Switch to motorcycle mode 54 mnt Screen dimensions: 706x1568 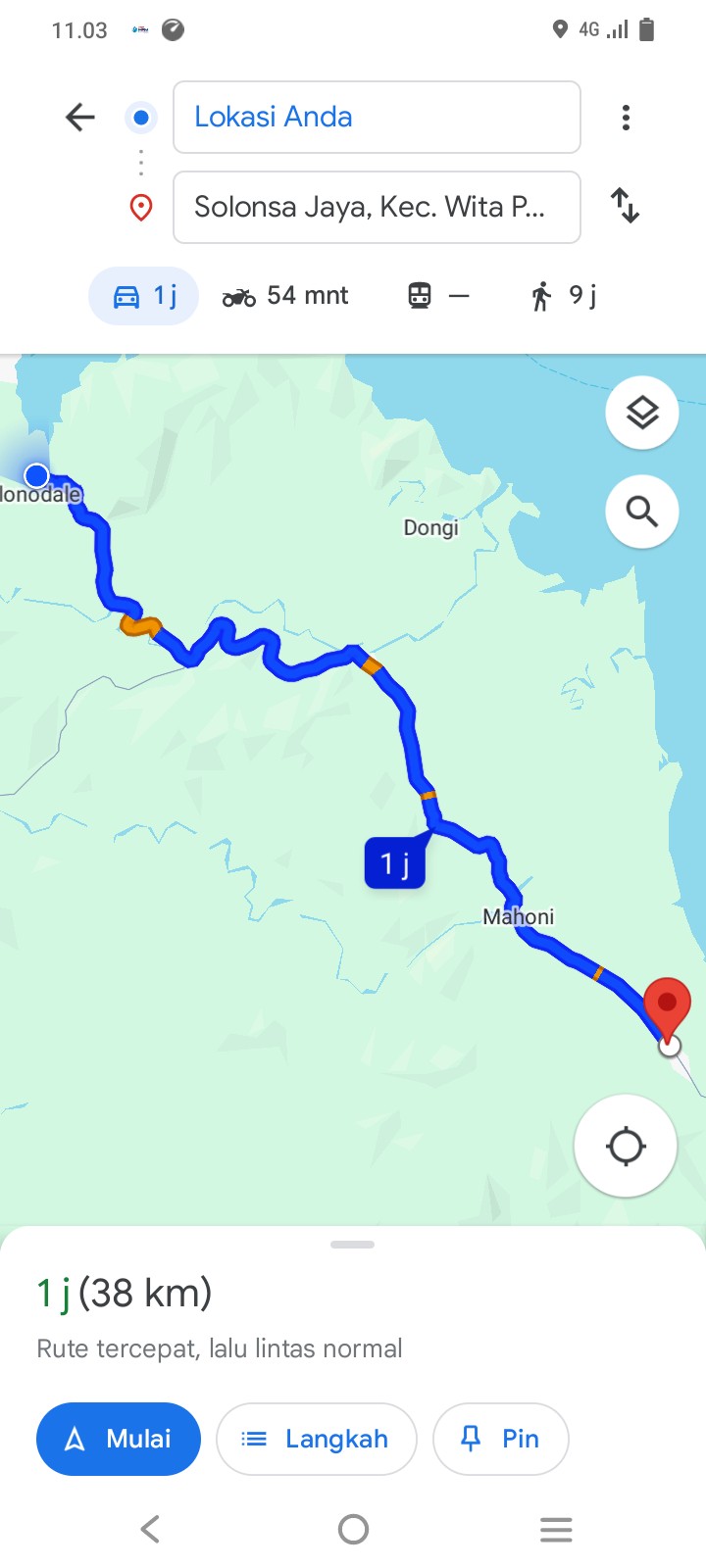[285, 296]
